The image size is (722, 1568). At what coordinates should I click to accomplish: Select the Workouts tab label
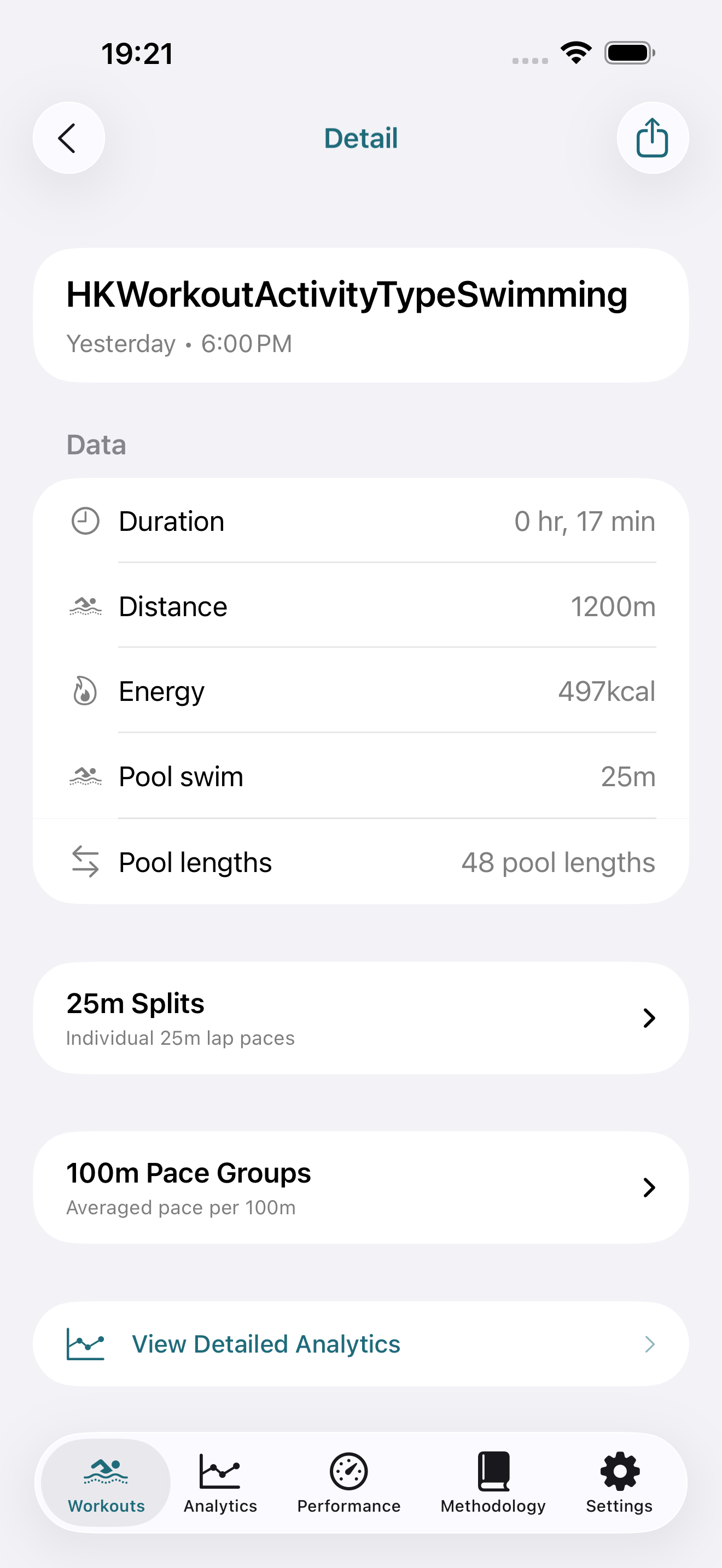click(104, 1505)
